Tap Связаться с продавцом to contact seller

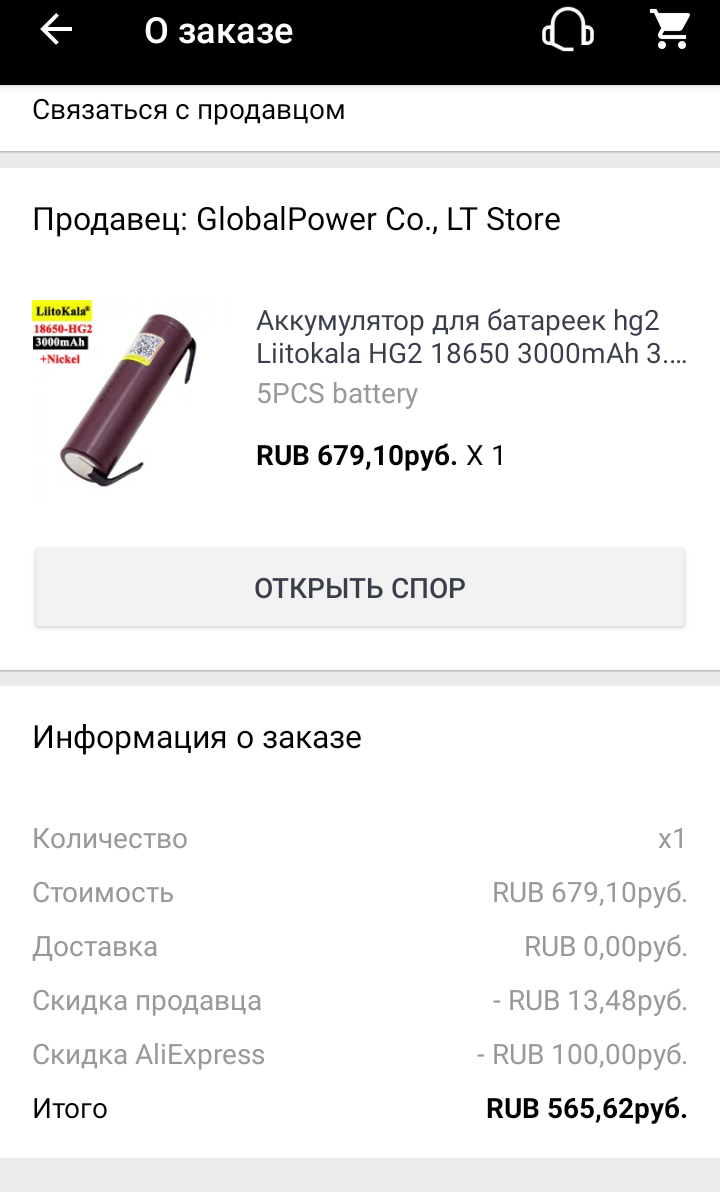tap(189, 110)
